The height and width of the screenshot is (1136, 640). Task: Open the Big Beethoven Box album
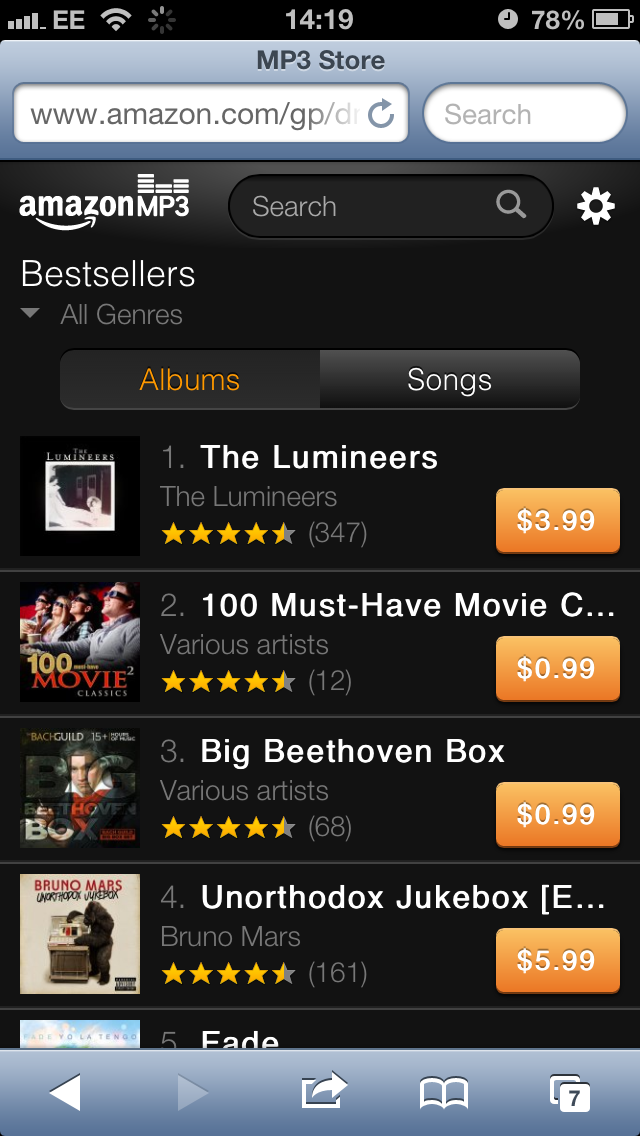tap(352, 752)
